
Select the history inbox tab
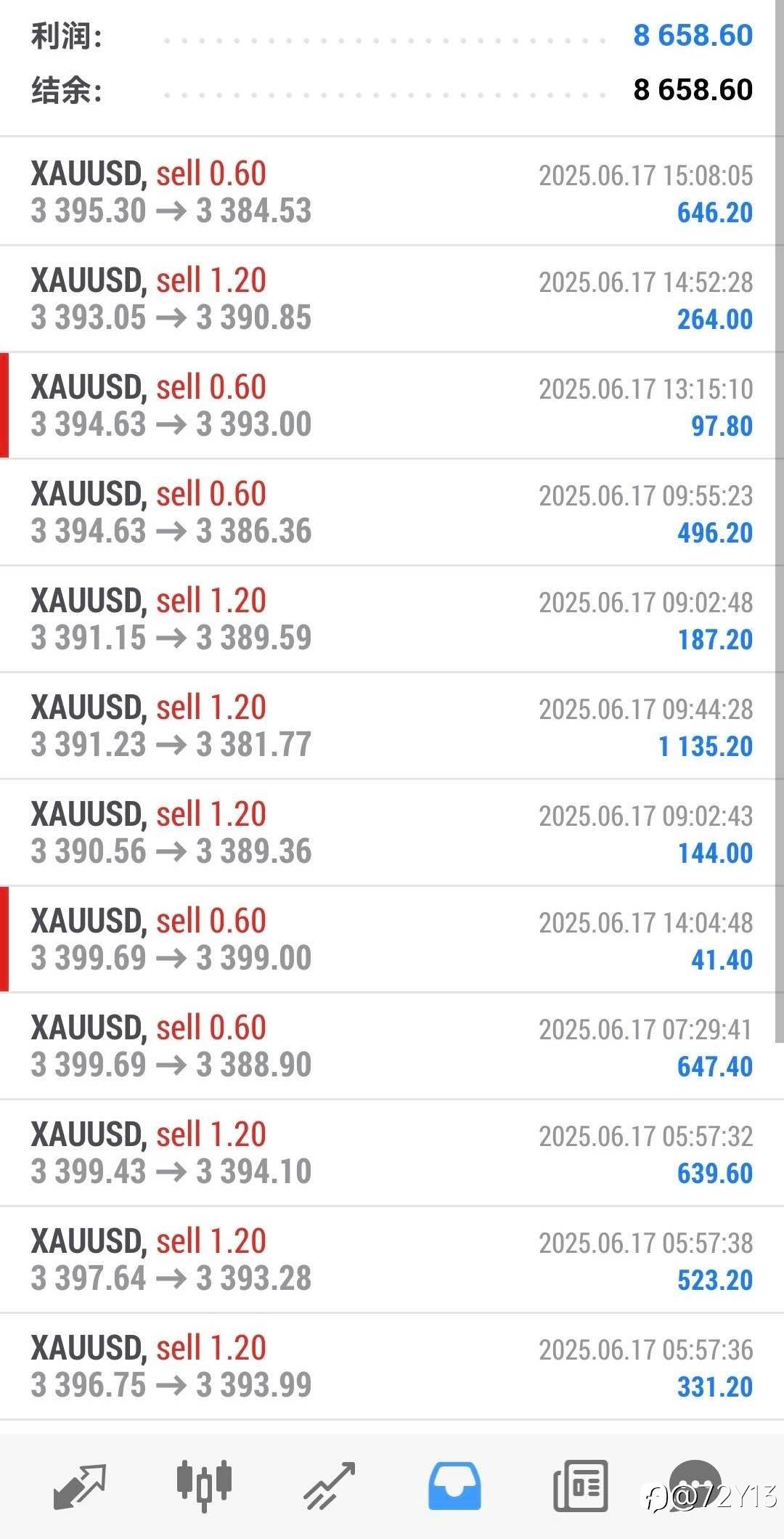454,1485
